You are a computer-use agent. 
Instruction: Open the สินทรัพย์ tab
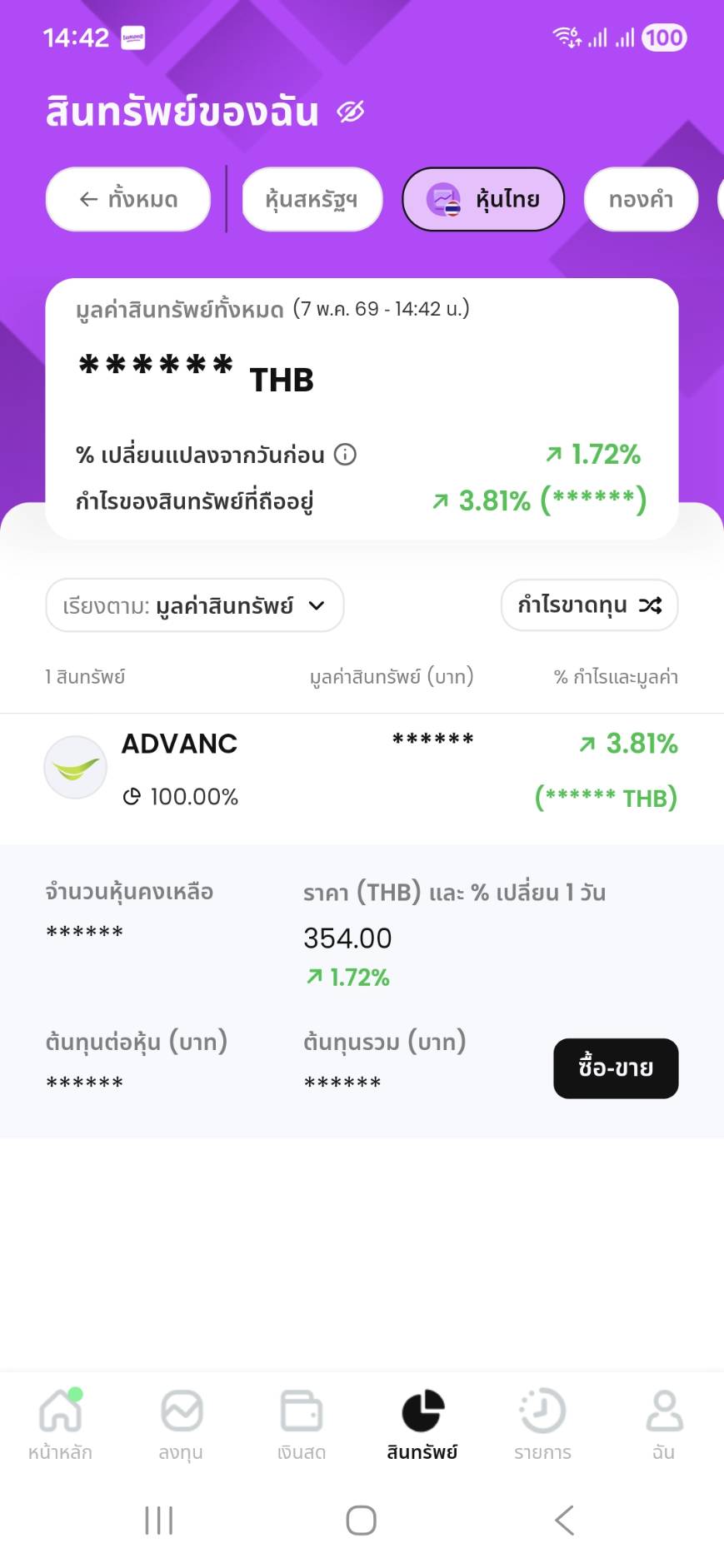422,1425
